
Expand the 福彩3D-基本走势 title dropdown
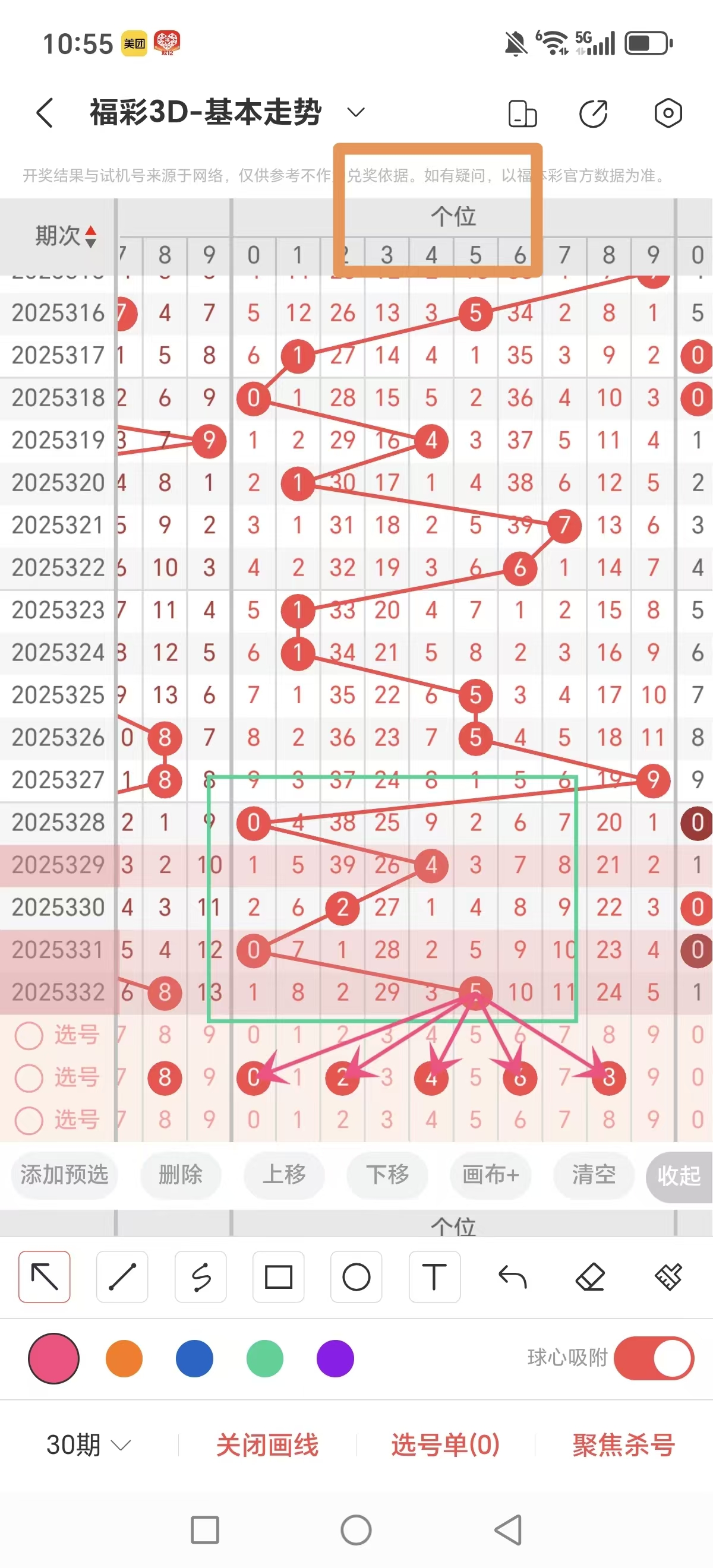point(355,112)
